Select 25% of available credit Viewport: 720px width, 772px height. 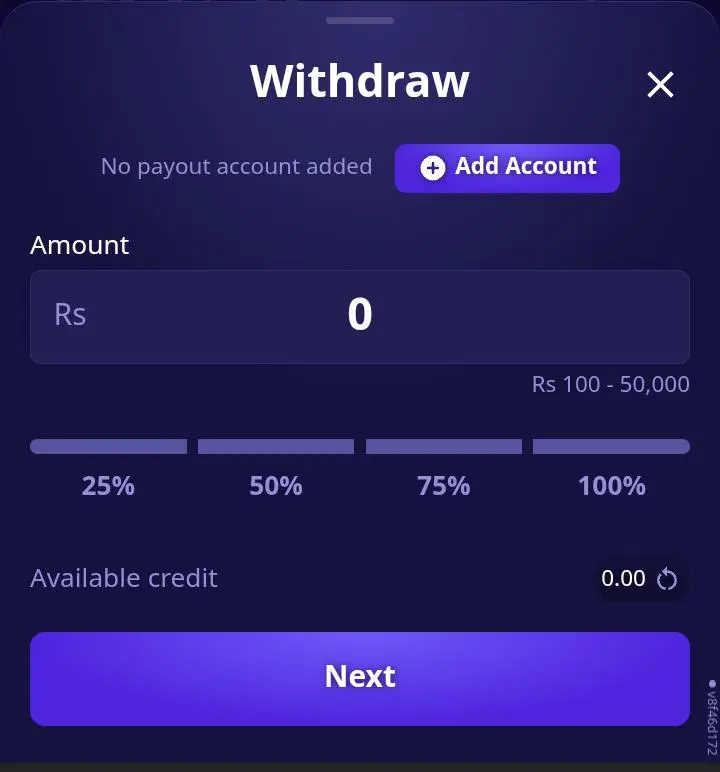pyautogui.click(x=108, y=469)
